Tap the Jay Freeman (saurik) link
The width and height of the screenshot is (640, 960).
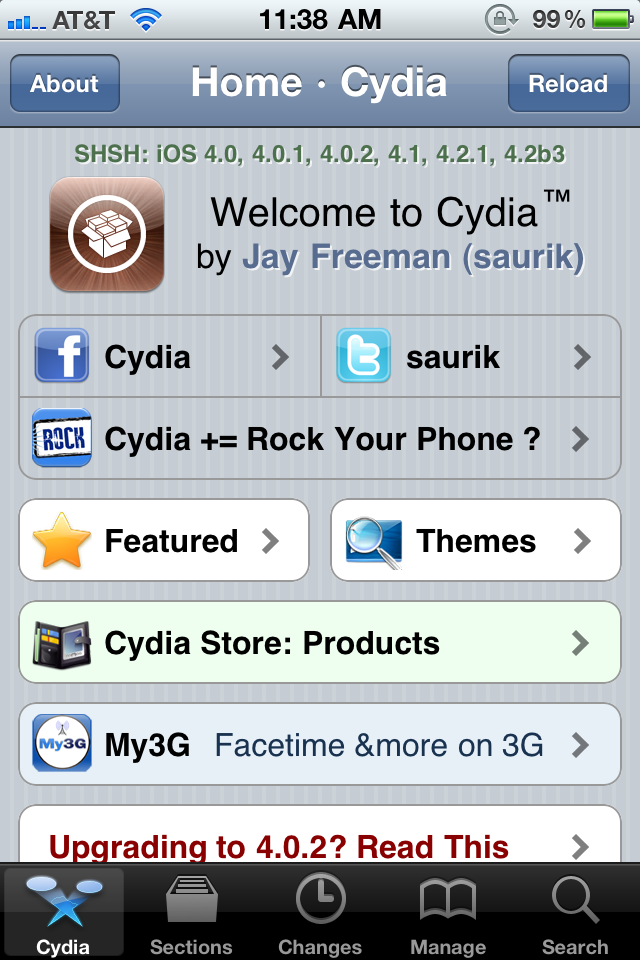pos(413,257)
